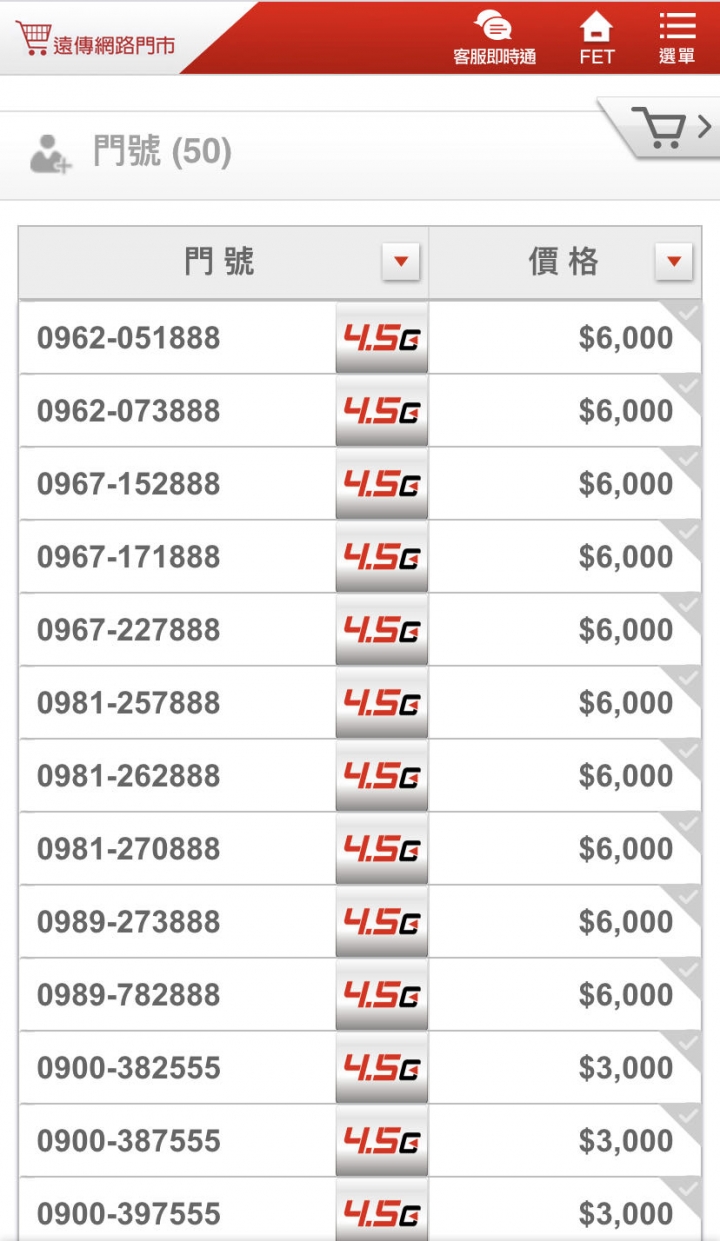The image size is (720, 1241).
Task: Select number 0962-073888
Action: (360, 411)
